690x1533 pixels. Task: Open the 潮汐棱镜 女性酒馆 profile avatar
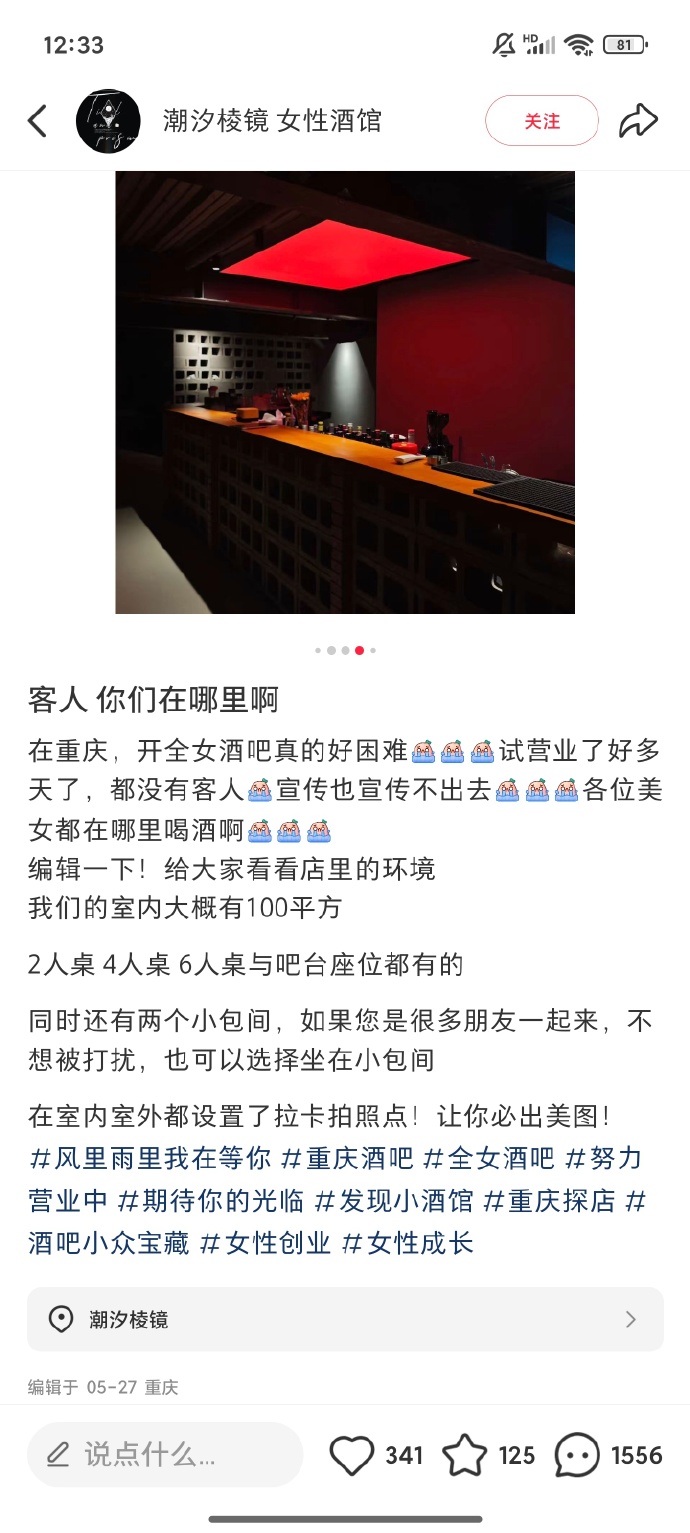(x=108, y=121)
